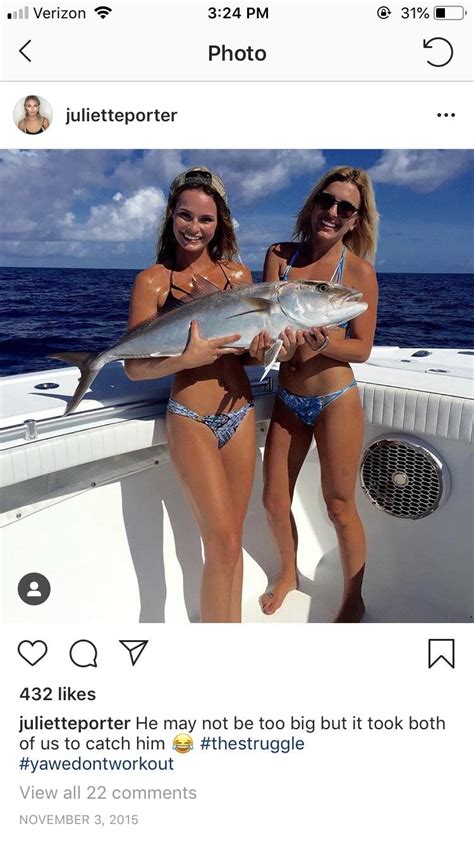Screen dimensions: 474x843
Task: Open the julietteporter username above the photo
Action: coord(121,115)
